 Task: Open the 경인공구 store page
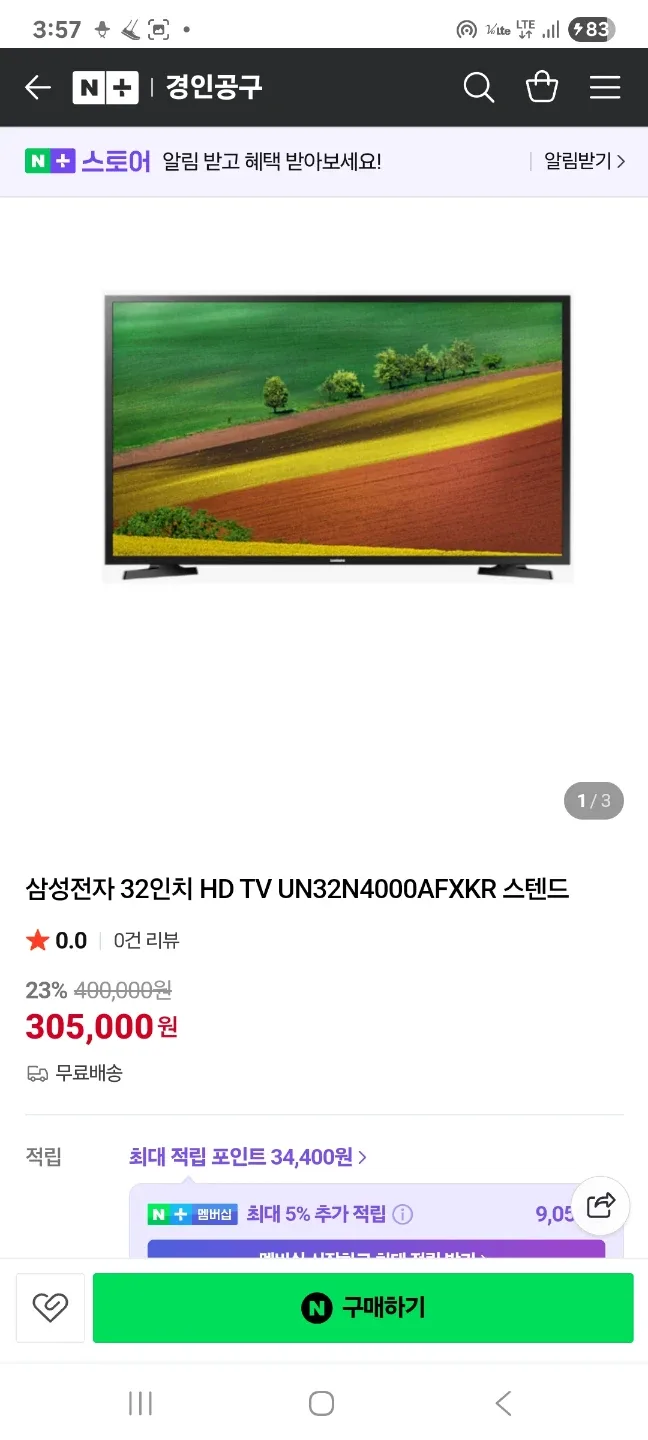(214, 88)
